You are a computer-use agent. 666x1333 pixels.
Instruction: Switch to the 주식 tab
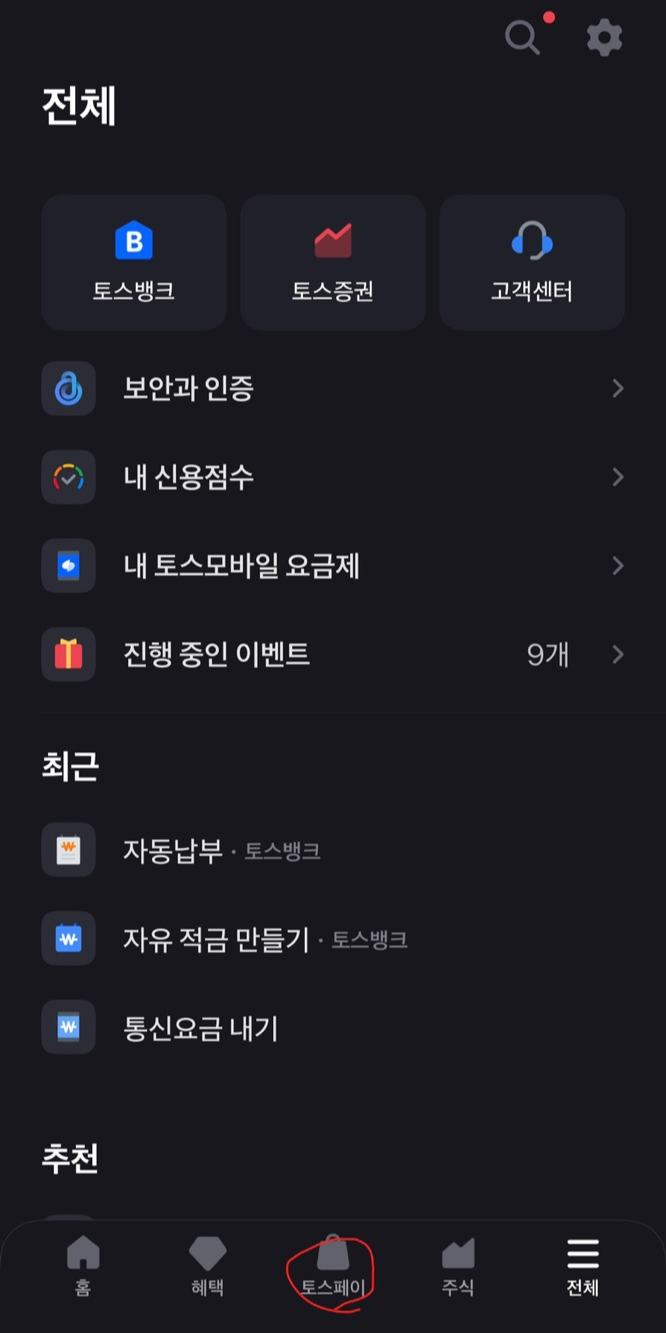click(x=458, y=1267)
